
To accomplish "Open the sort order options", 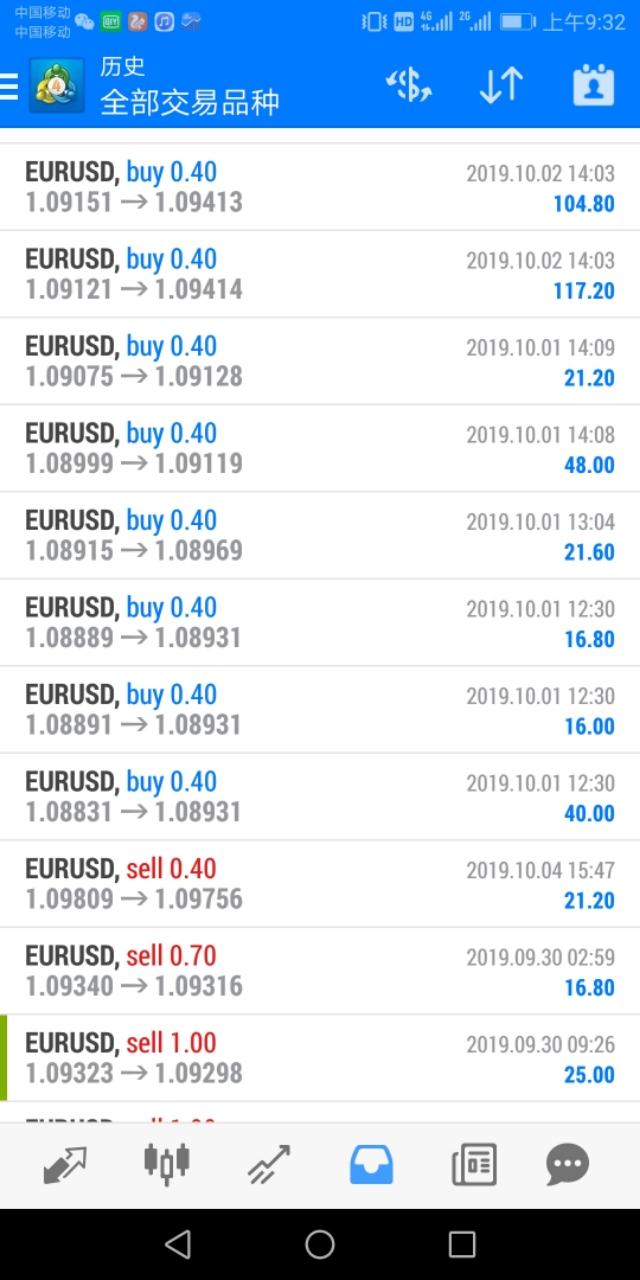I will click(x=501, y=87).
